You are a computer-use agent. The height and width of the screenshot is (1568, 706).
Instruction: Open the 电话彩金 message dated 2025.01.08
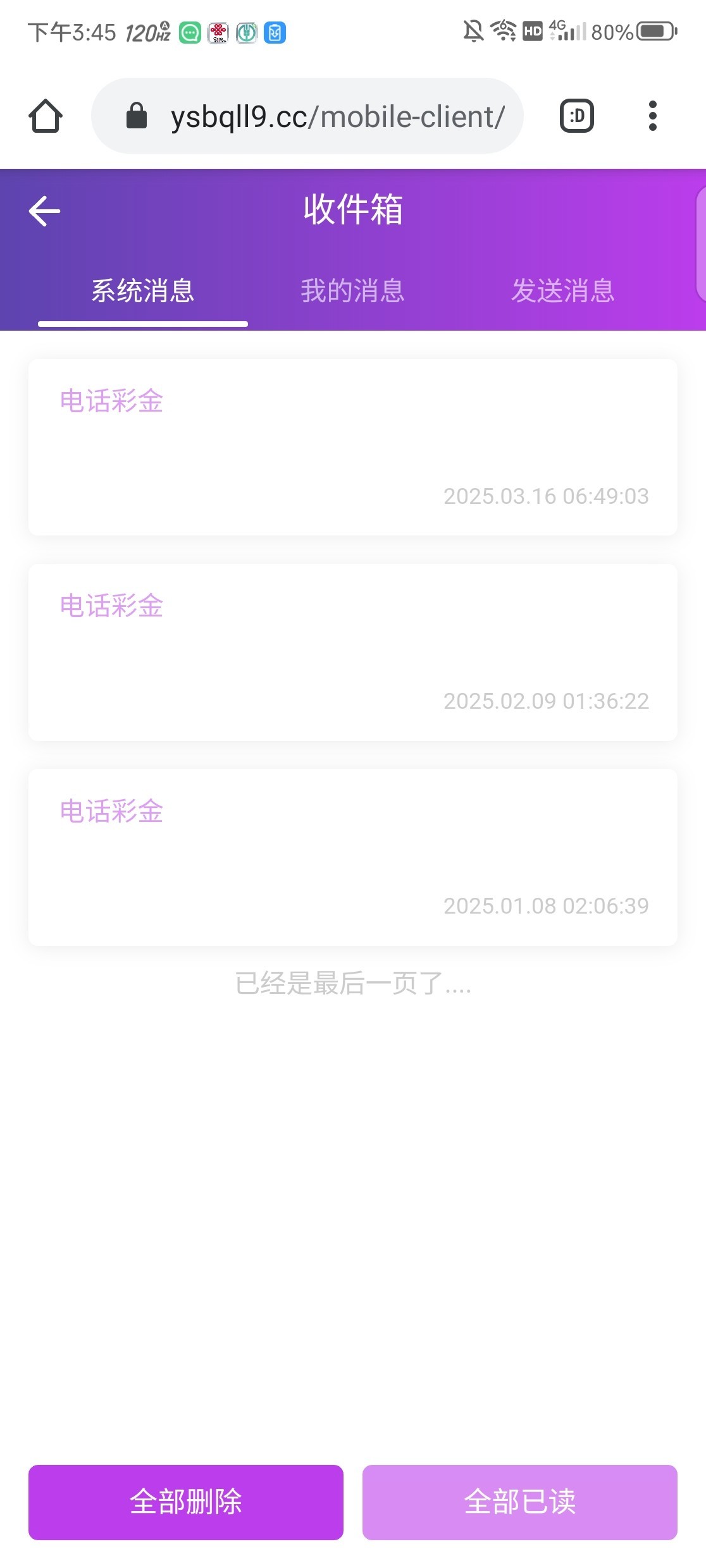352,857
